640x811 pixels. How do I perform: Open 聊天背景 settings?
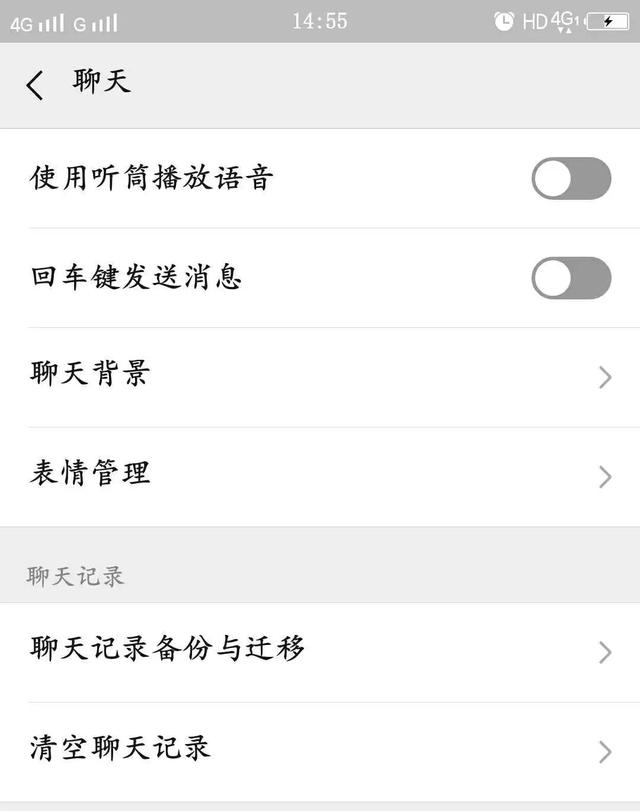320,376
